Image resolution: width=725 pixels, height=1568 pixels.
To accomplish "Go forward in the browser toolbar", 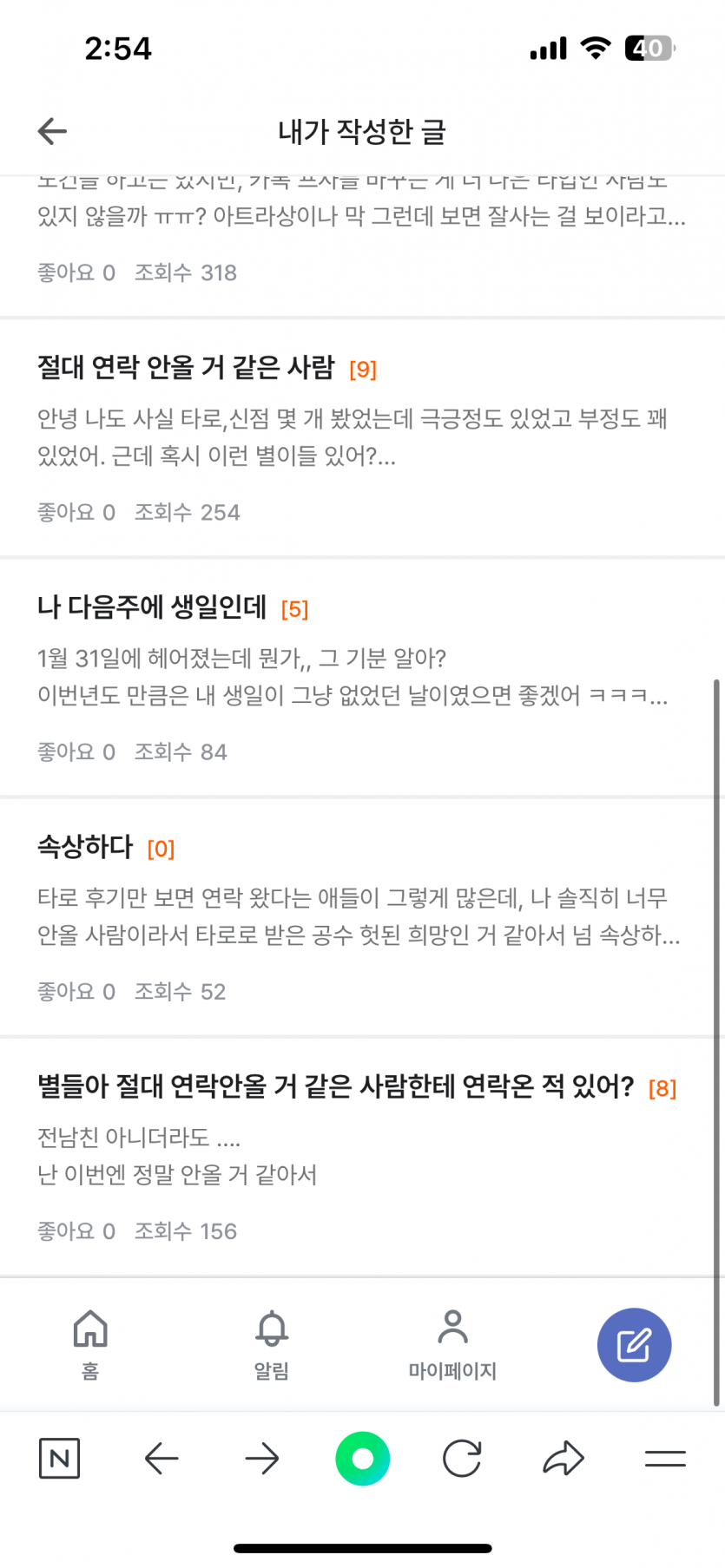I will tap(261, 1459).
